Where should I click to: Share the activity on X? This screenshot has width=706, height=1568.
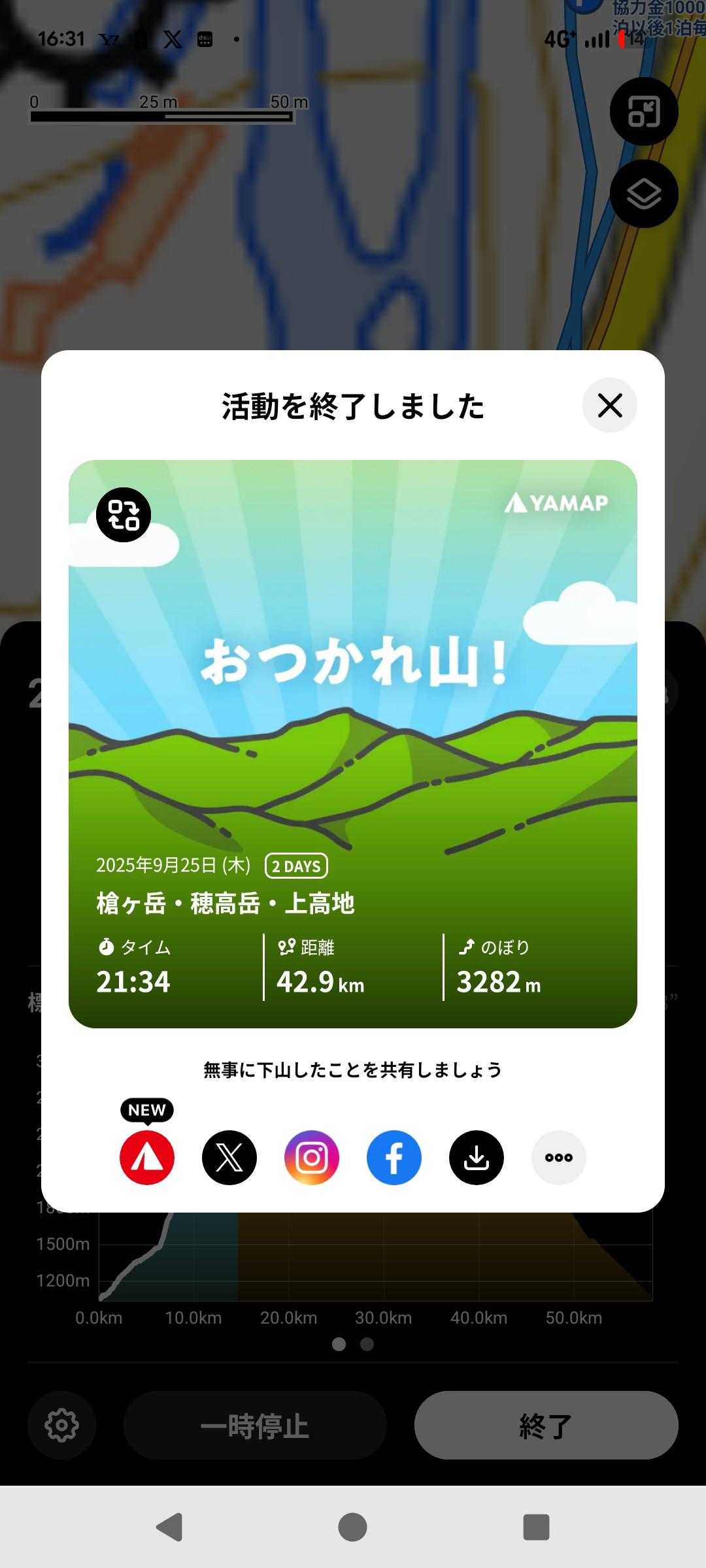tap(229, 1158)
